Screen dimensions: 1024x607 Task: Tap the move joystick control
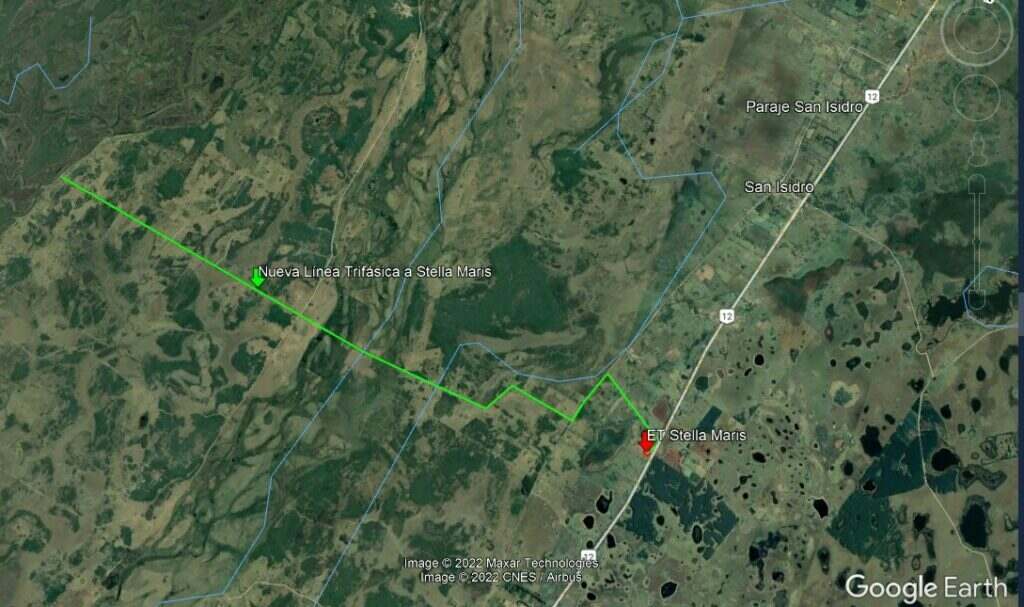pyautogui.click(x=977, y=96)
